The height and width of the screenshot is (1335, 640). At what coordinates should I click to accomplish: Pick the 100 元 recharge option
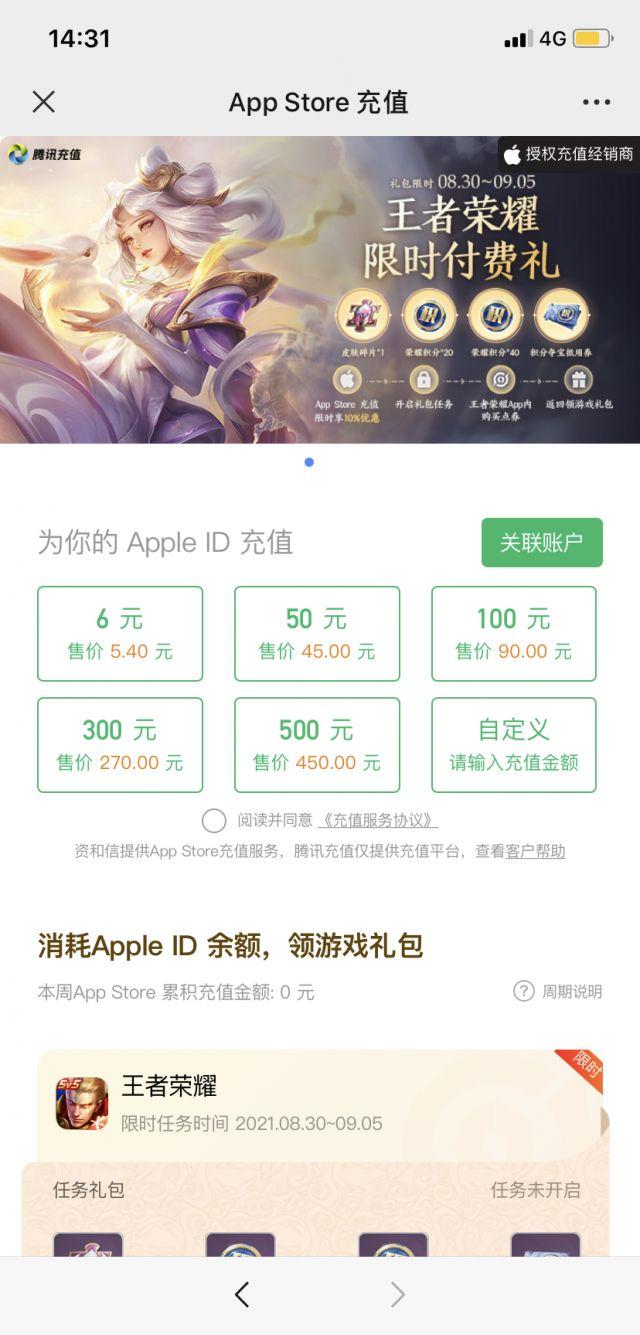point(513,634)
